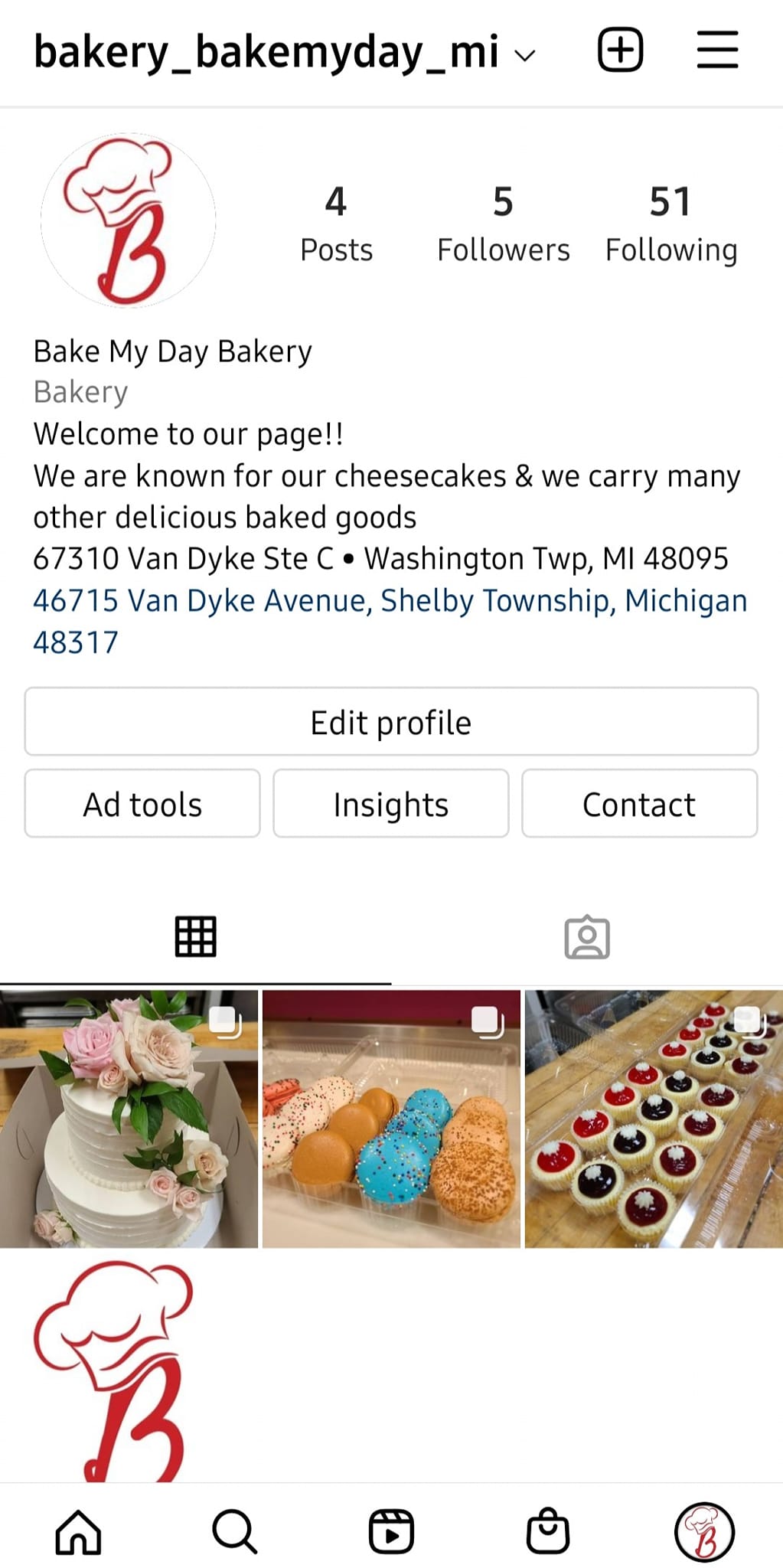Create a new post with plus icon
Screen dimensions: 783x1568
point(619,51)
